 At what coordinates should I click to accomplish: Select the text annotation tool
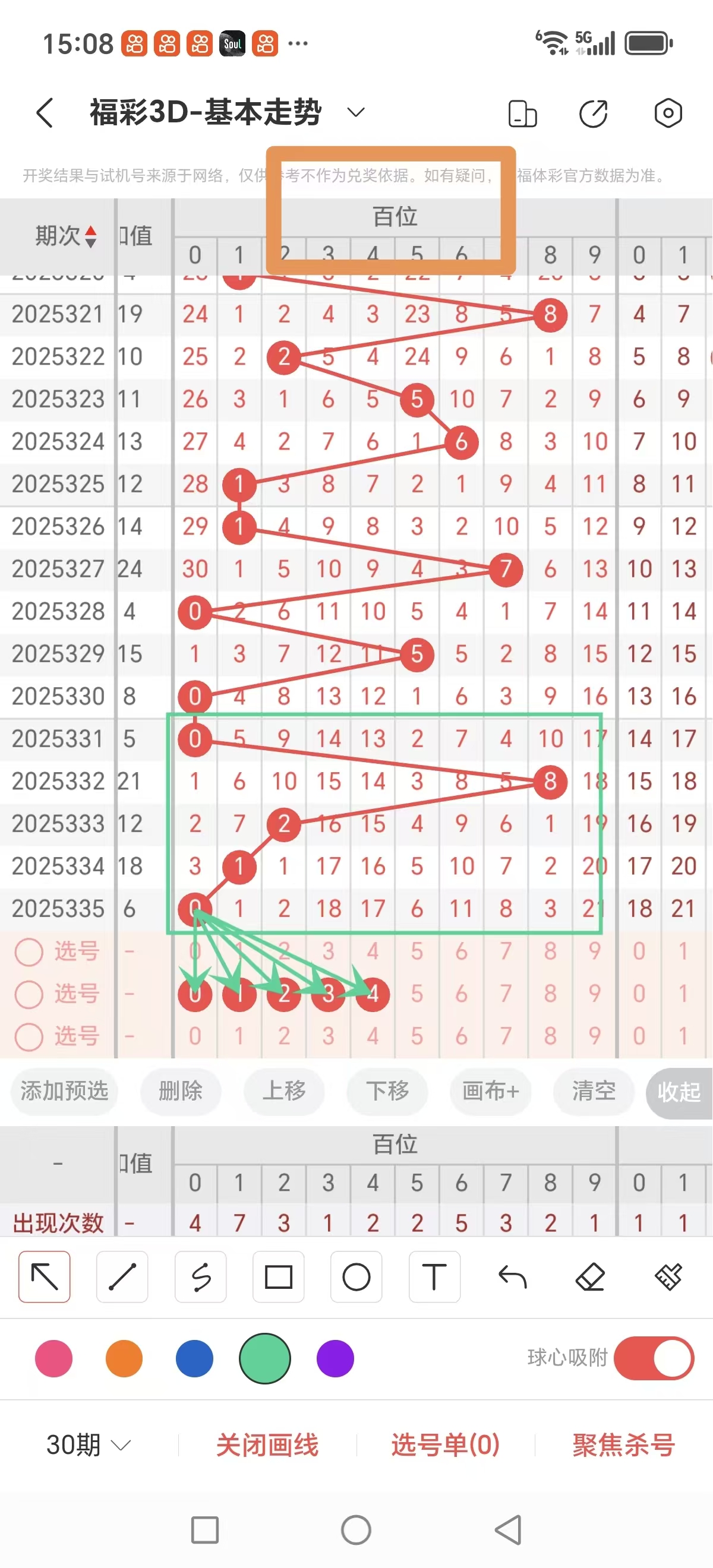tap(434, 1277)
